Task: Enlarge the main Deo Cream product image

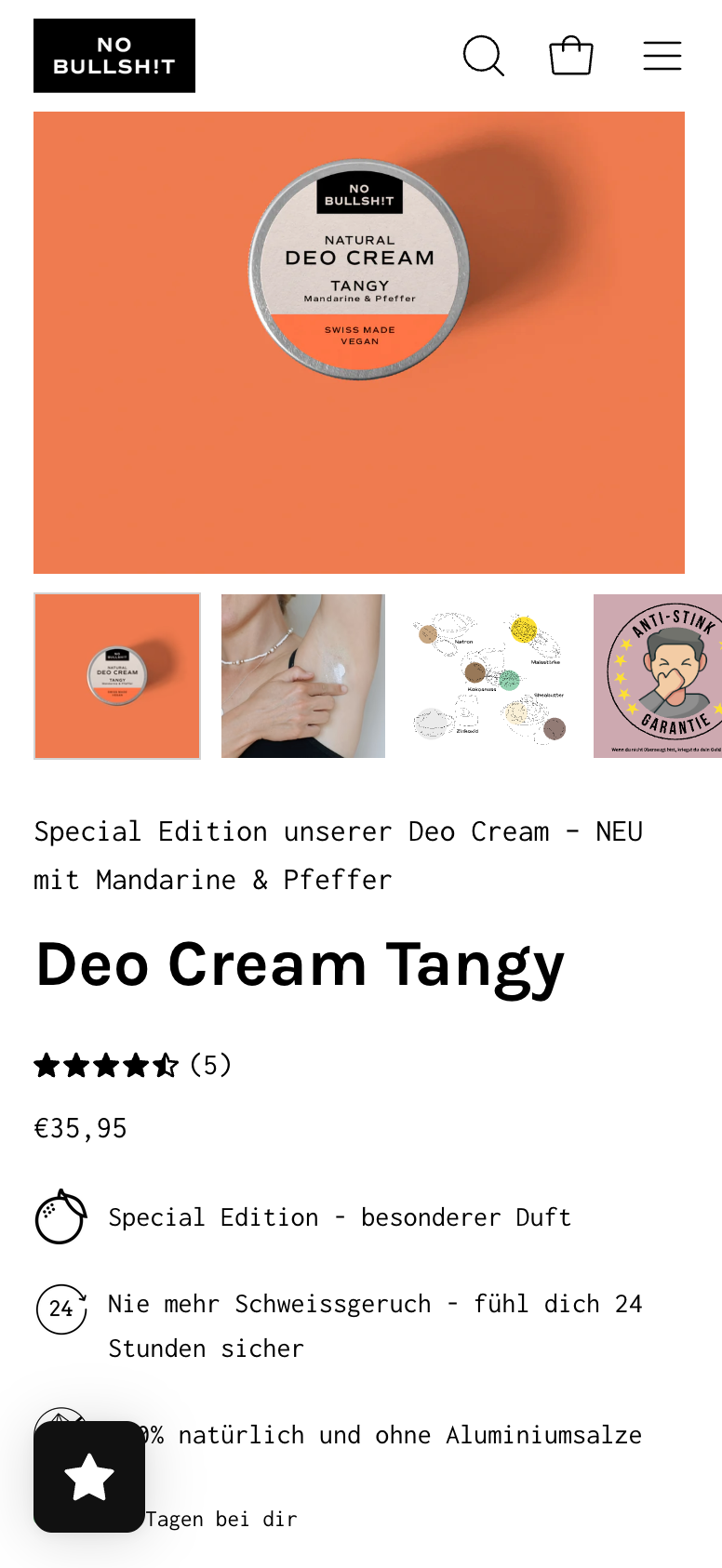Action: coord(359,342)
